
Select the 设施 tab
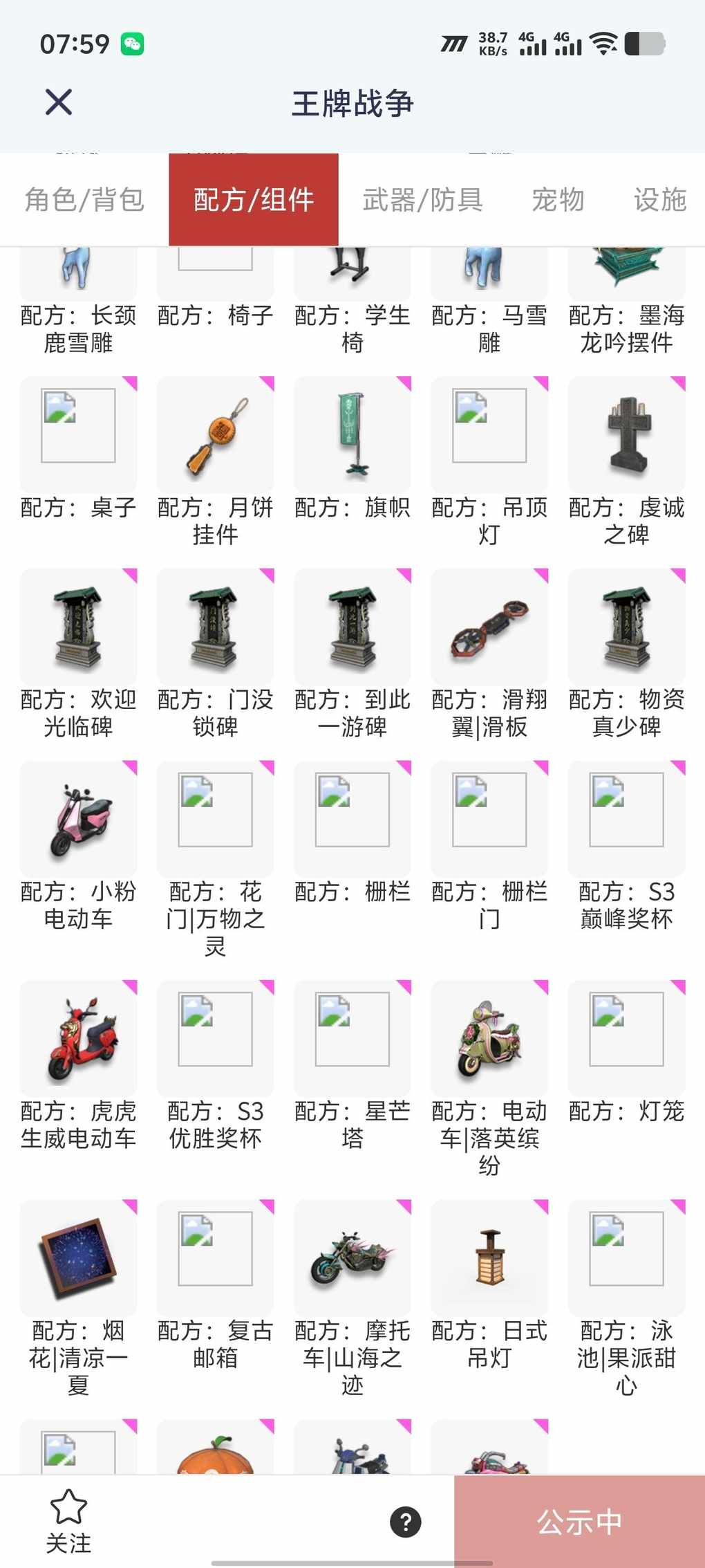(659, 200)
